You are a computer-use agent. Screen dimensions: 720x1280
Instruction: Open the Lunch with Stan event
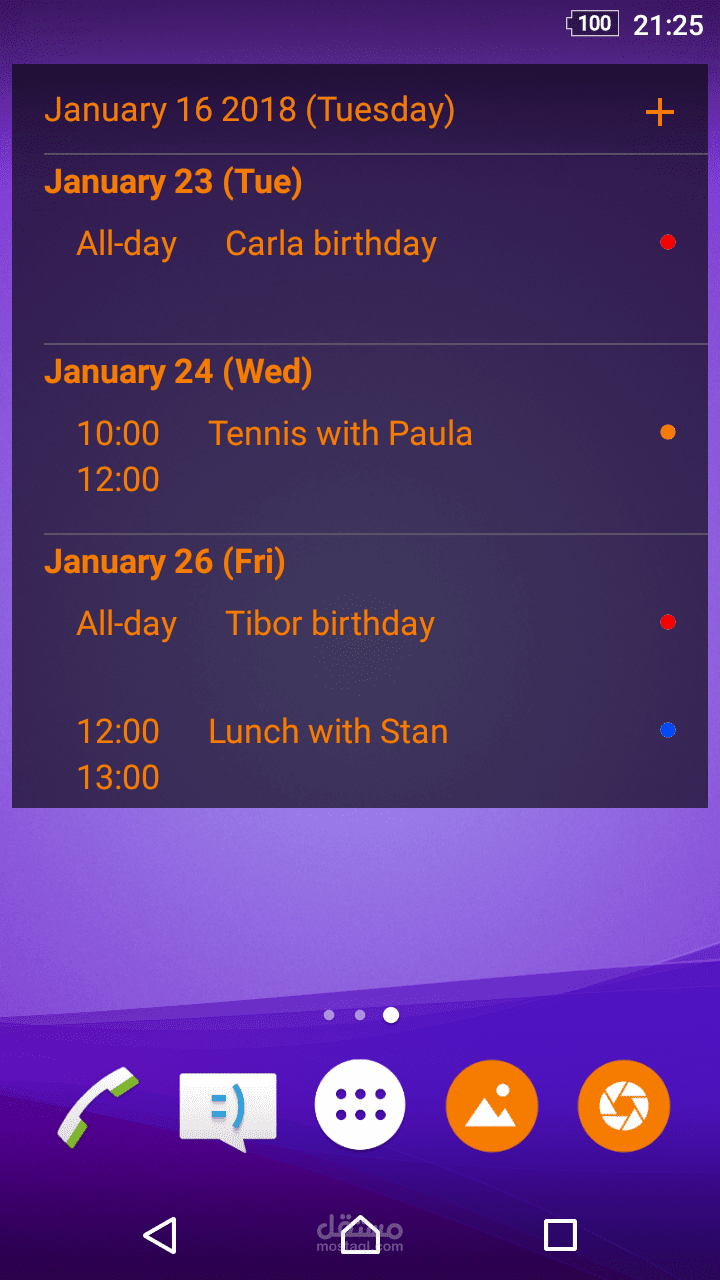tap(328, 732)
